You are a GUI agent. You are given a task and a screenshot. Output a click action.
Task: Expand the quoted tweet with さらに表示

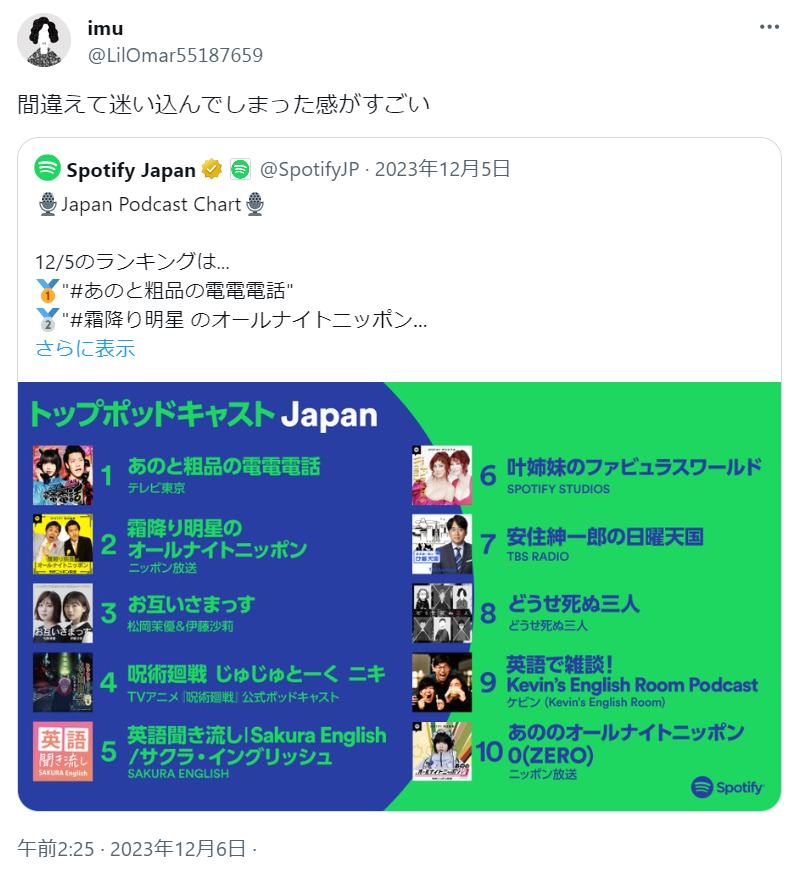click(85, 348)
